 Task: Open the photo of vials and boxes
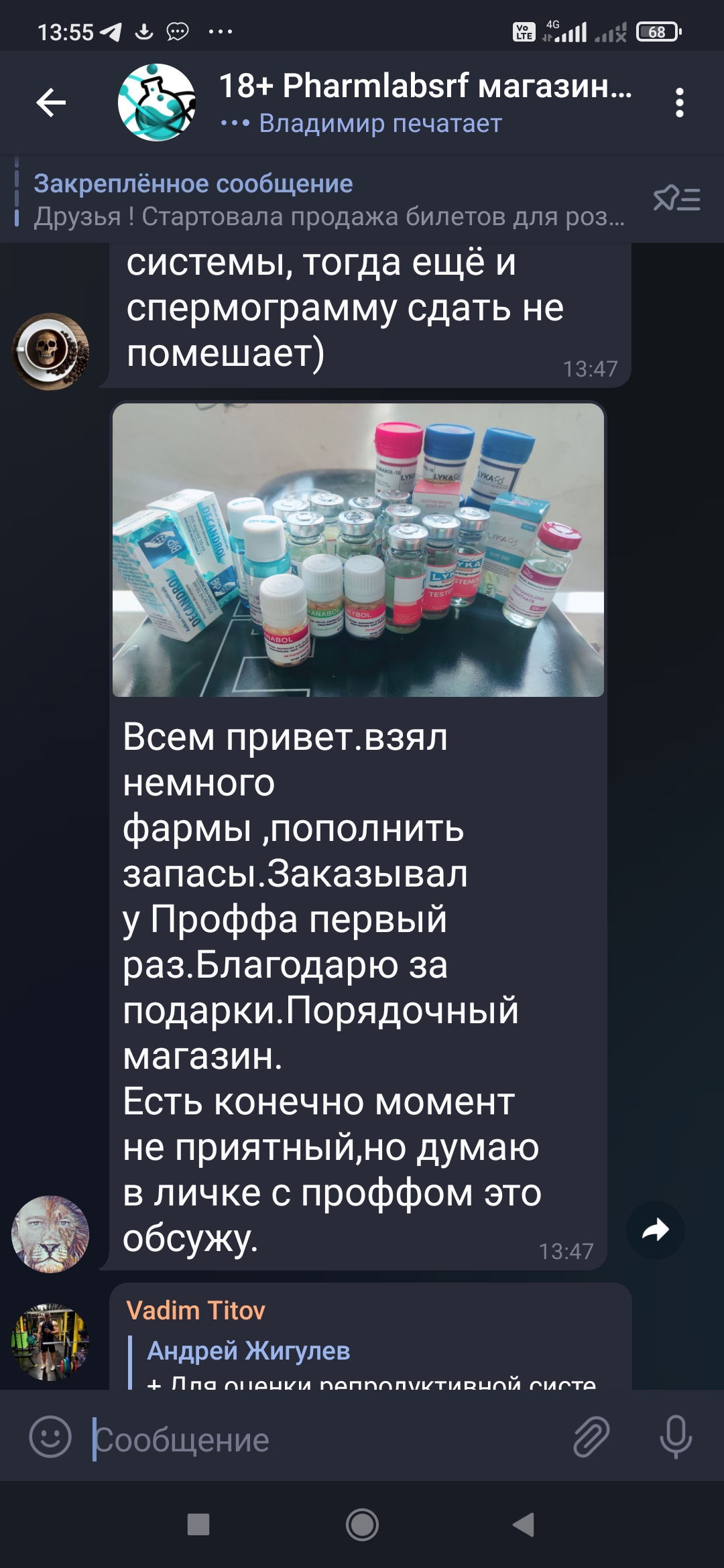pyautogui.click(x=358, y=549)
